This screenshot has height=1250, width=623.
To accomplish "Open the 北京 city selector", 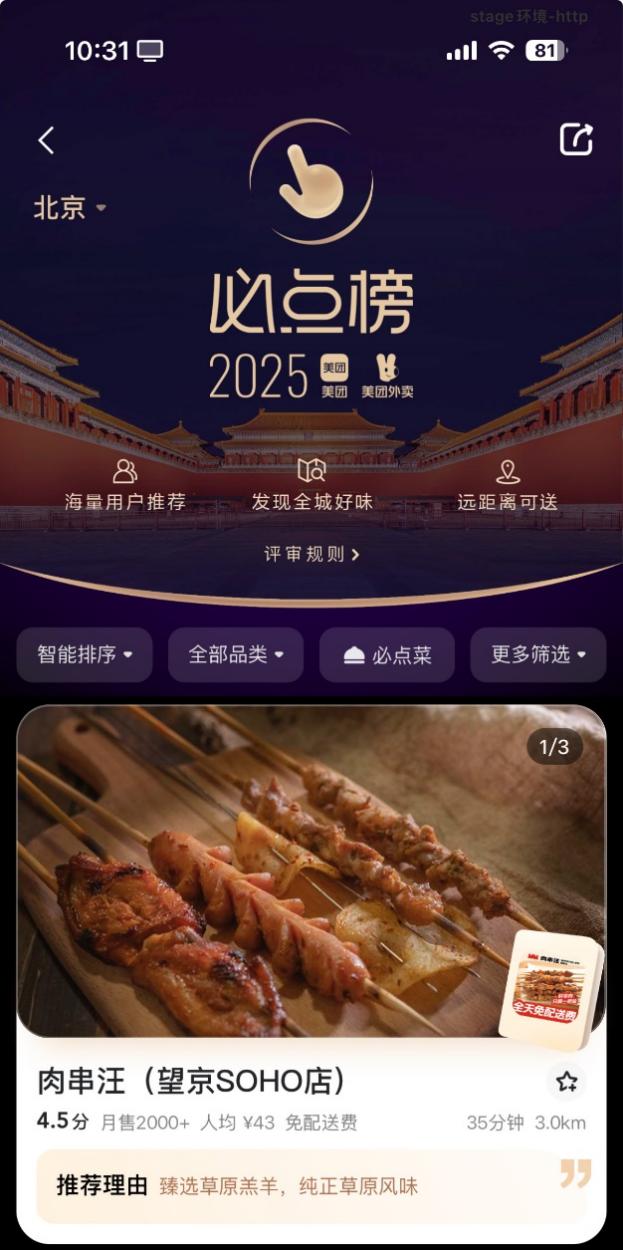I will point(70,208).
